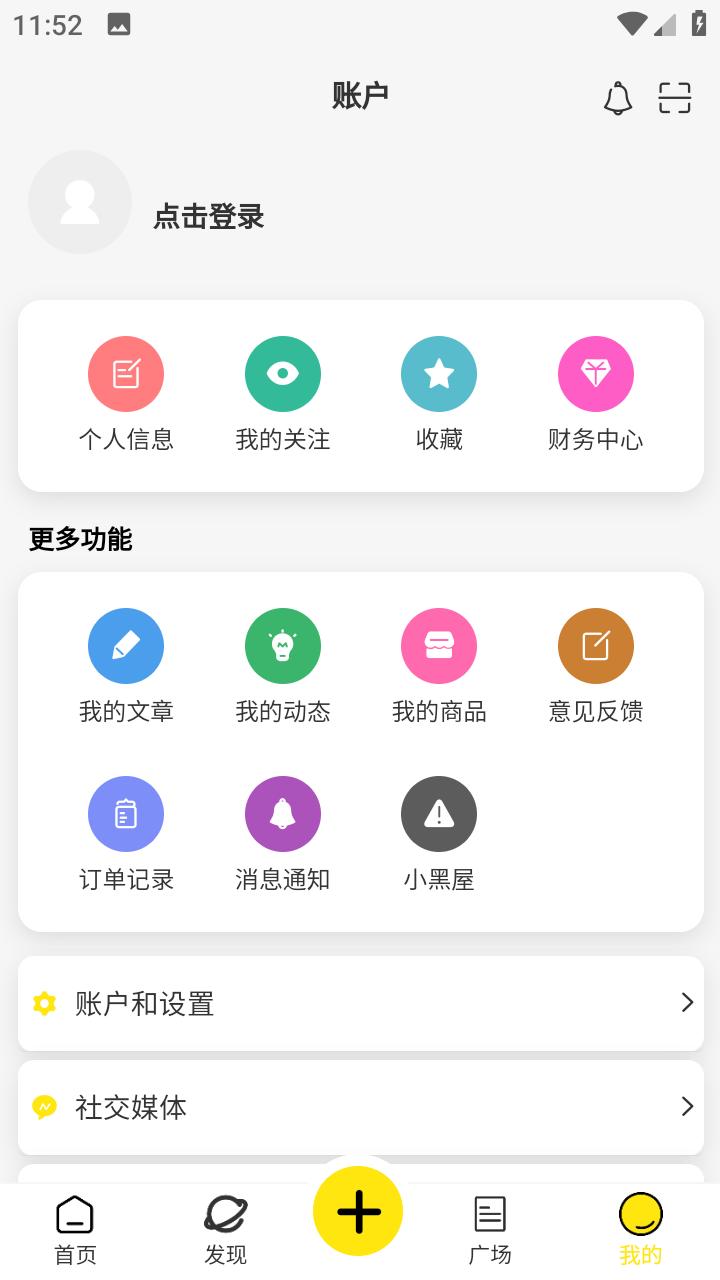
Task: Switch to the 首页 home tab
Action: pos(75,1225)
